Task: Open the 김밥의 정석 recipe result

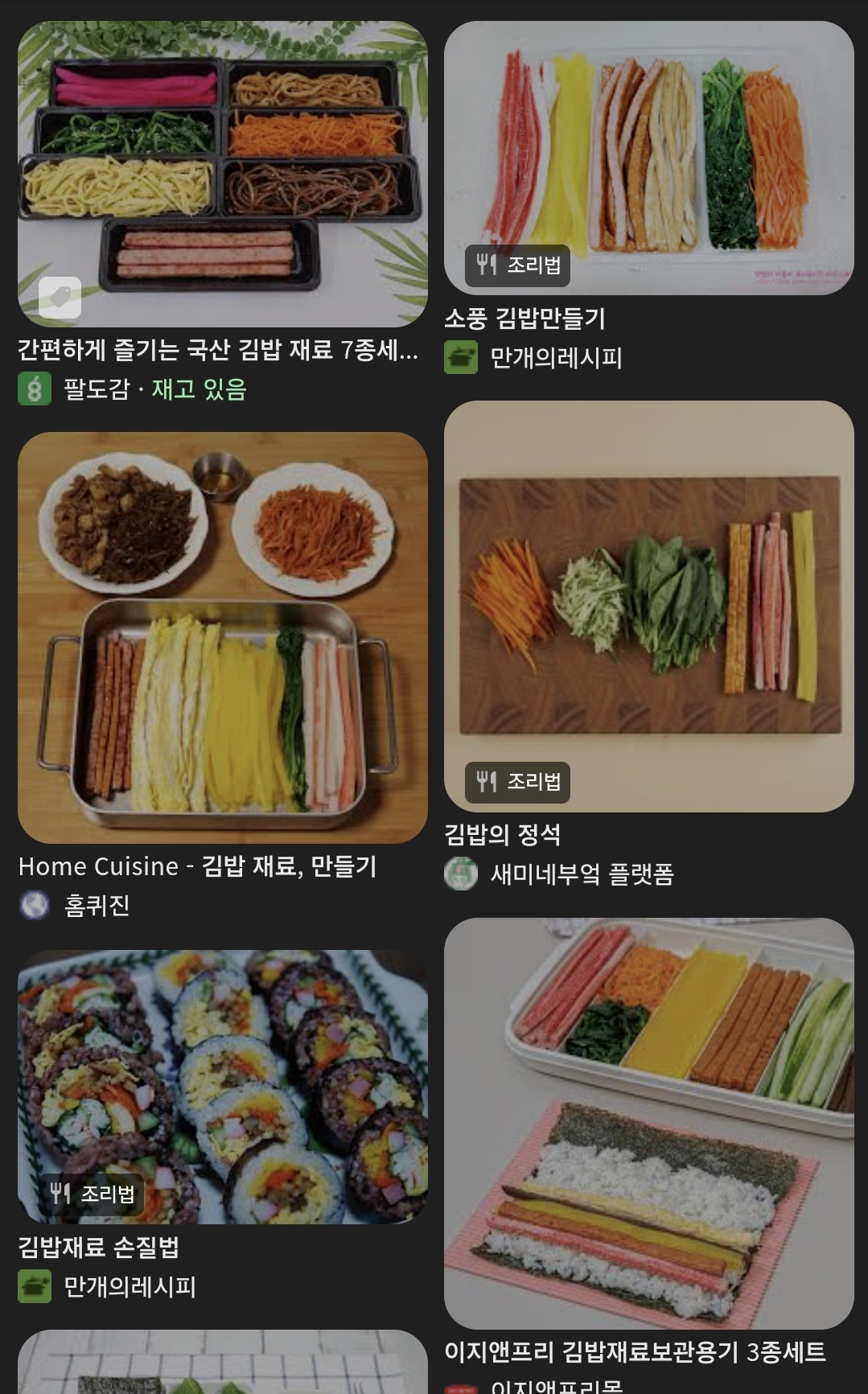Action: coord(648,606)
